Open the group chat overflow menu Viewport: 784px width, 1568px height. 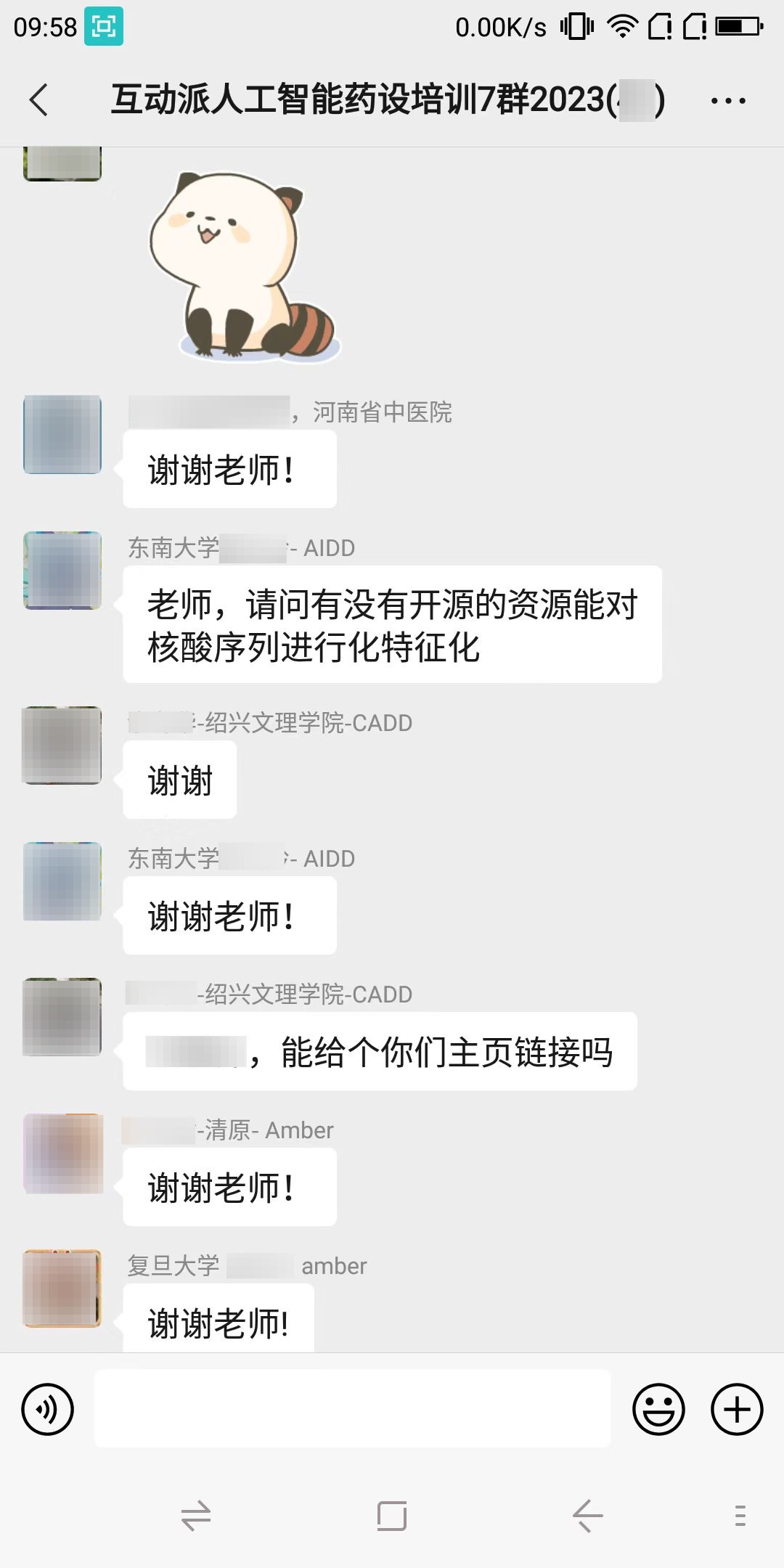pyautogui.click(x=728, y=101)
